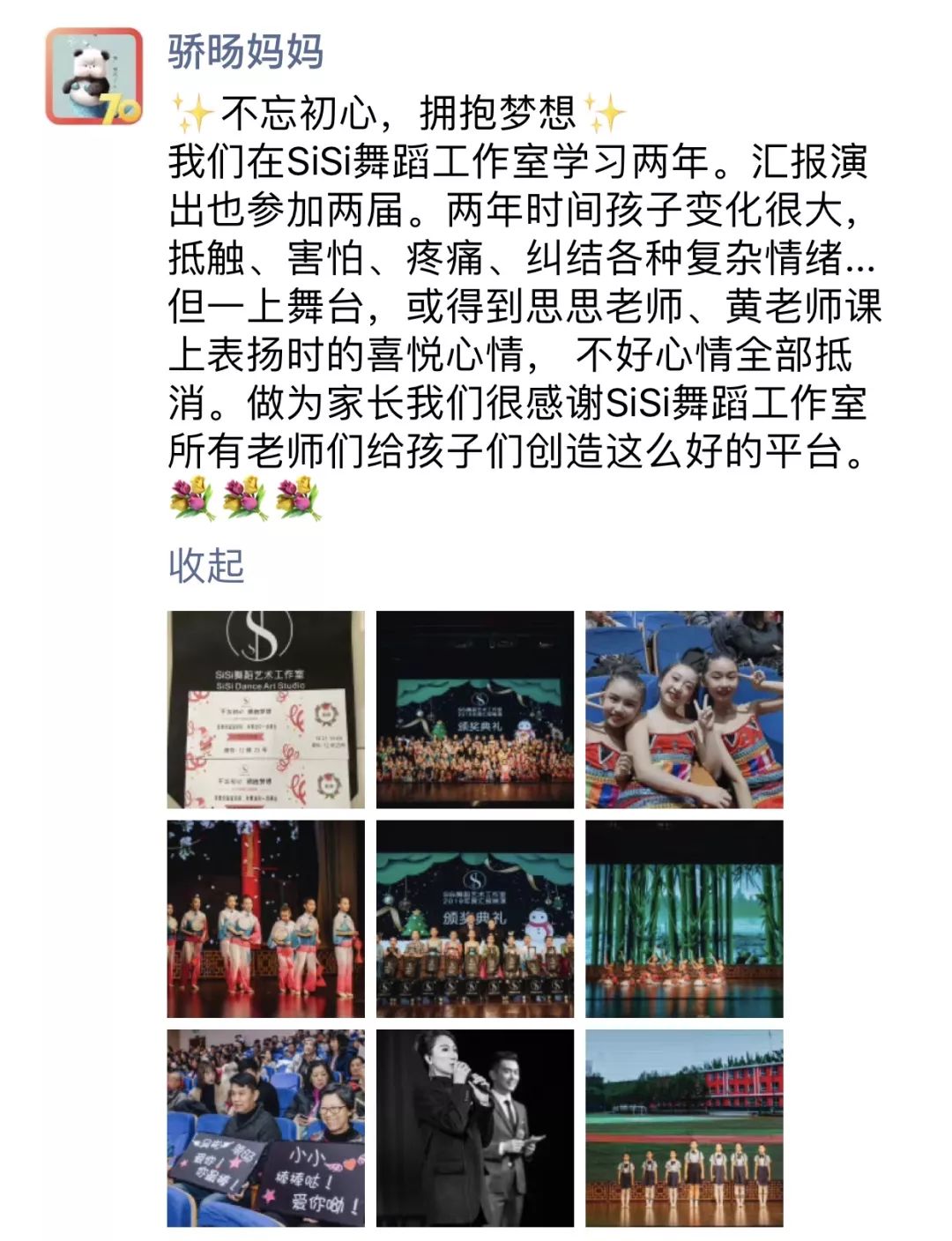Screen dimensions: 952x1241
Task: Open the children on red stage photo
Action: (x=684, y=1128)
